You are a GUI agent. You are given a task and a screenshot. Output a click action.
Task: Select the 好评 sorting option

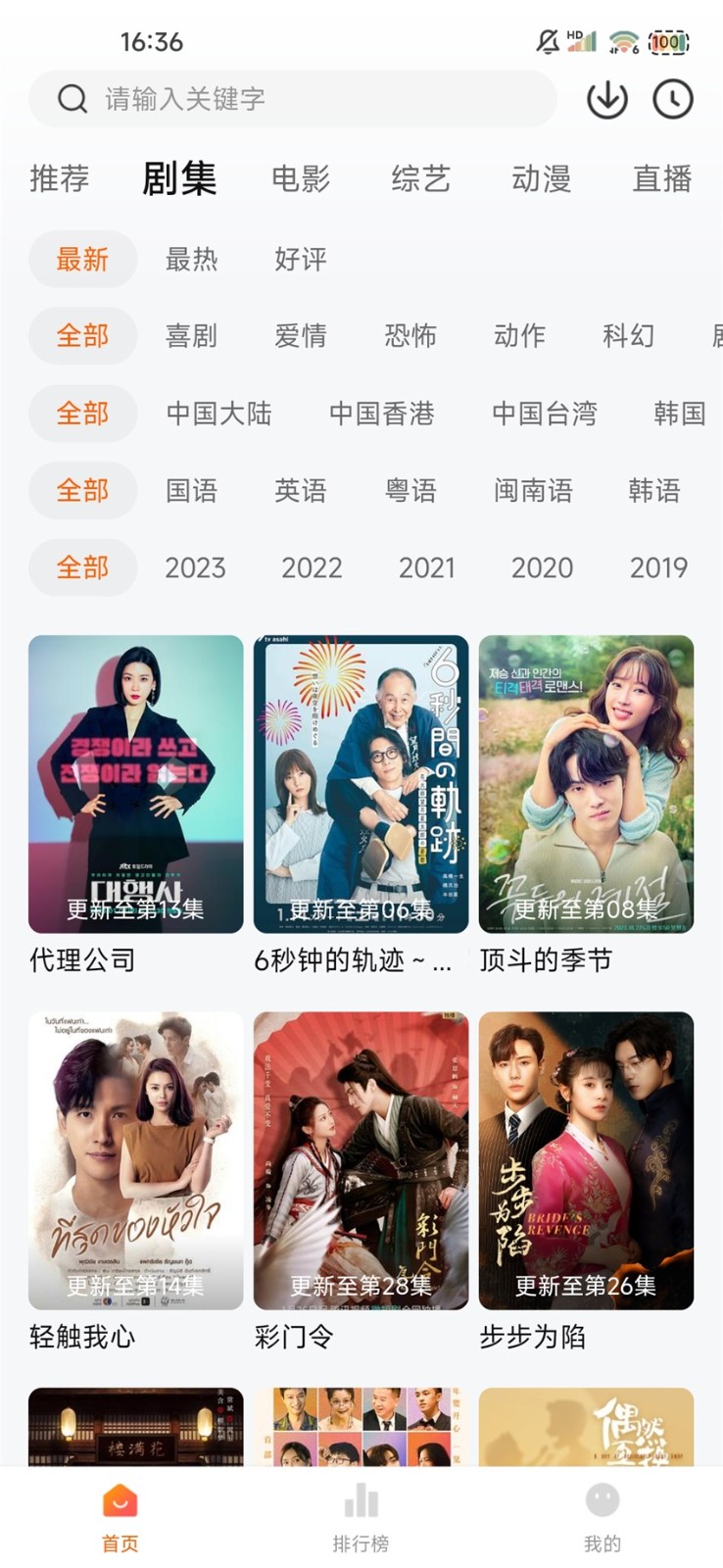(301, 260)
